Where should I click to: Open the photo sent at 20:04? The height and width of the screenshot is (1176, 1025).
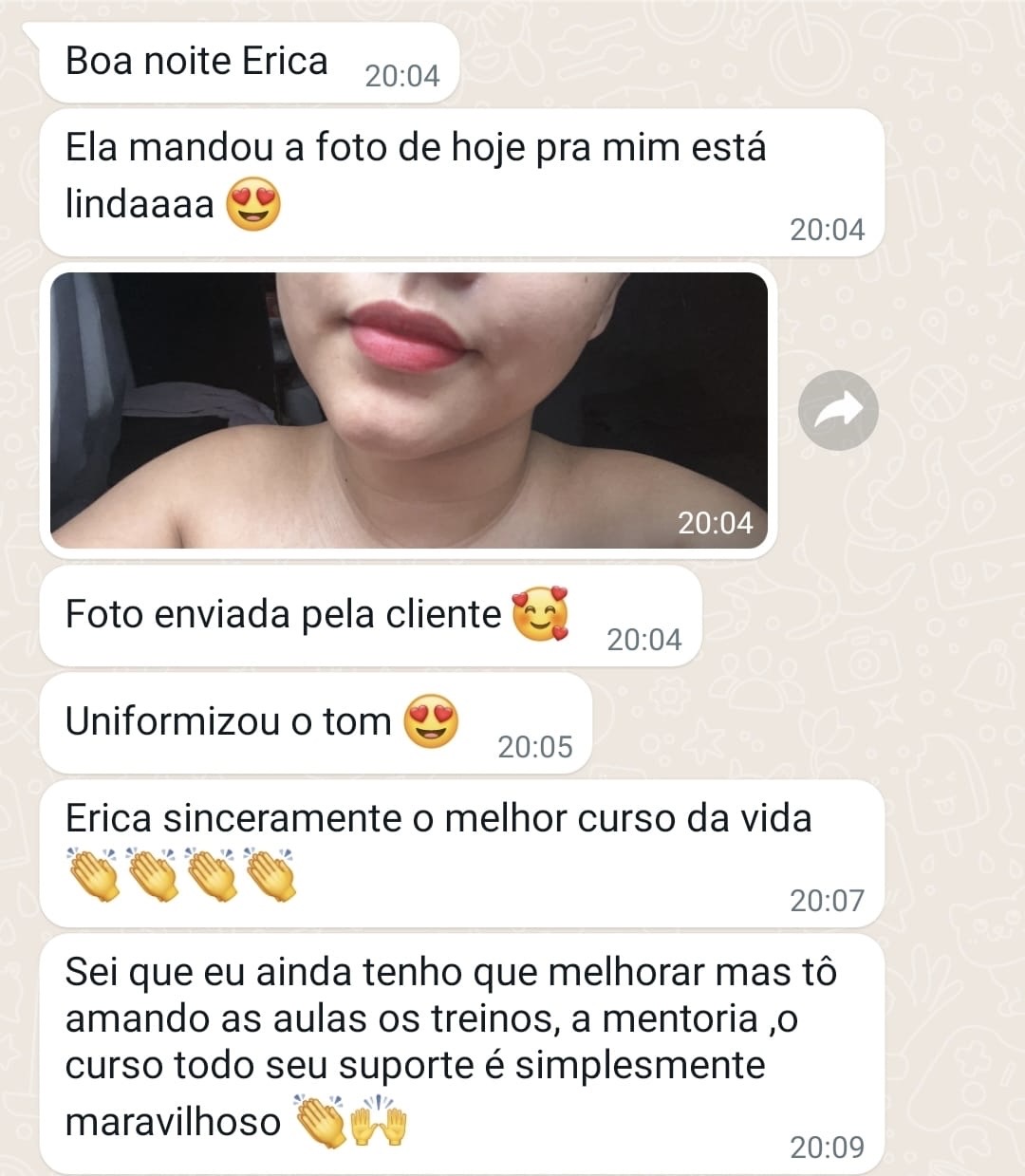point(408,410)
